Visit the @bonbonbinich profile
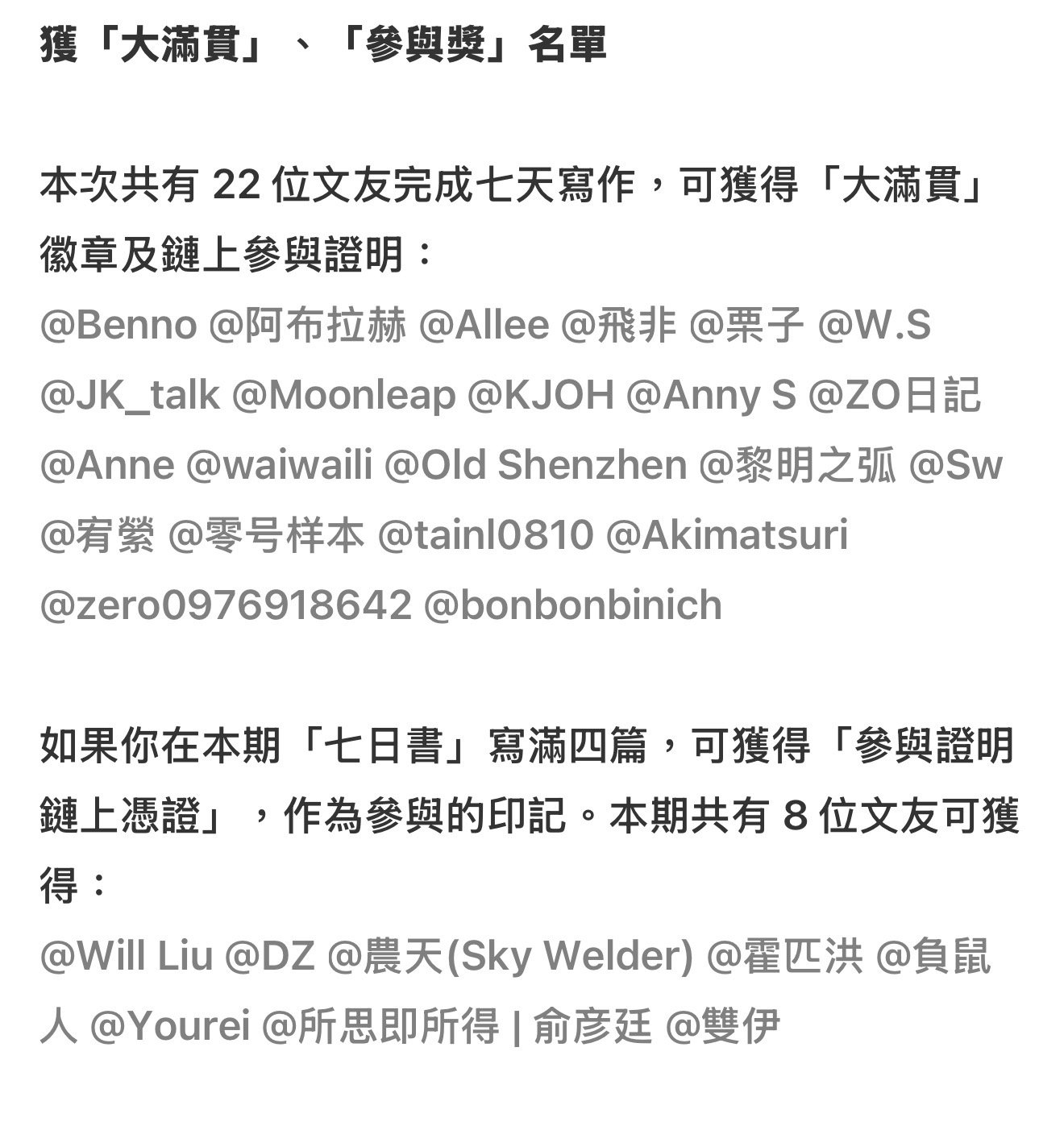This screenshot has width=1064, height=1147. click(572, 605)
